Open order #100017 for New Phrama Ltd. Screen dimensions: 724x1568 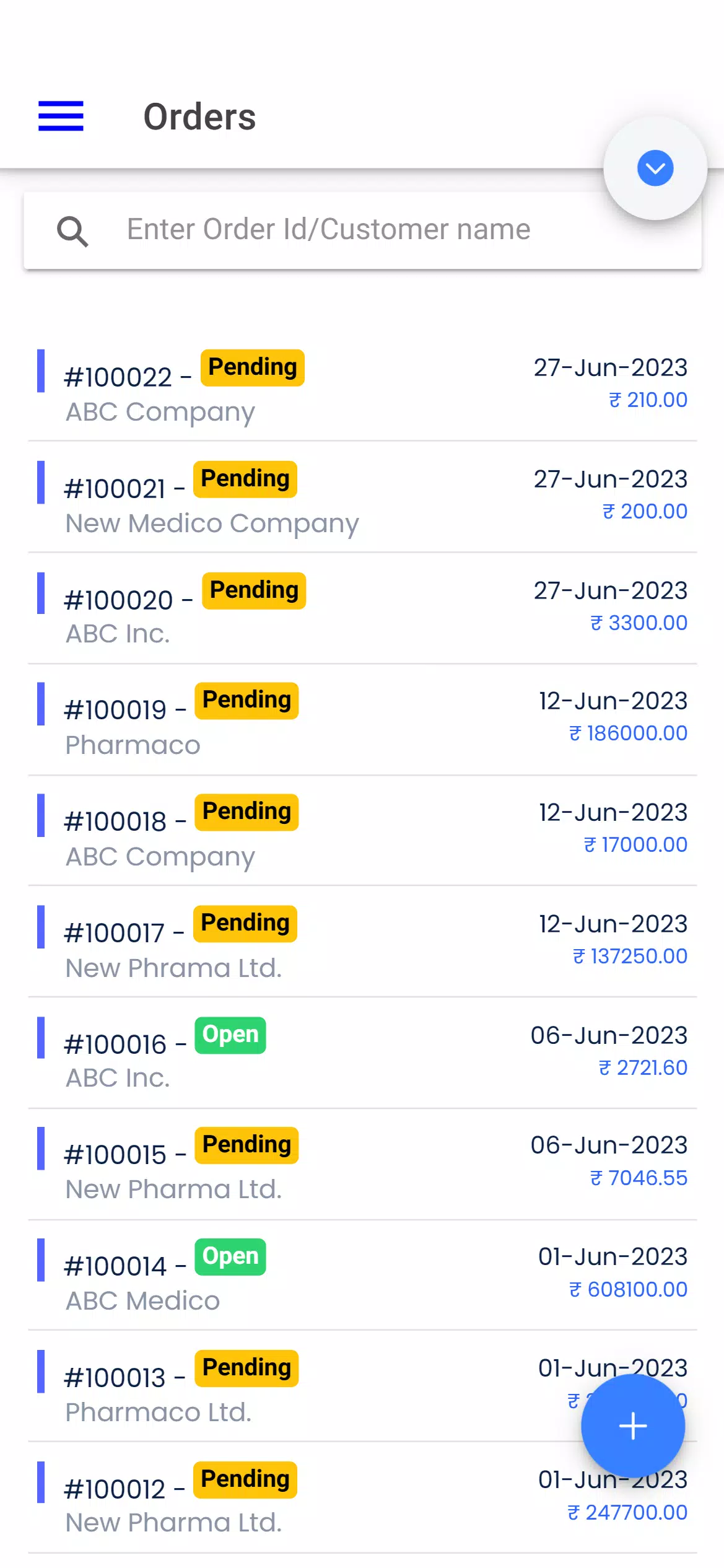362,942
